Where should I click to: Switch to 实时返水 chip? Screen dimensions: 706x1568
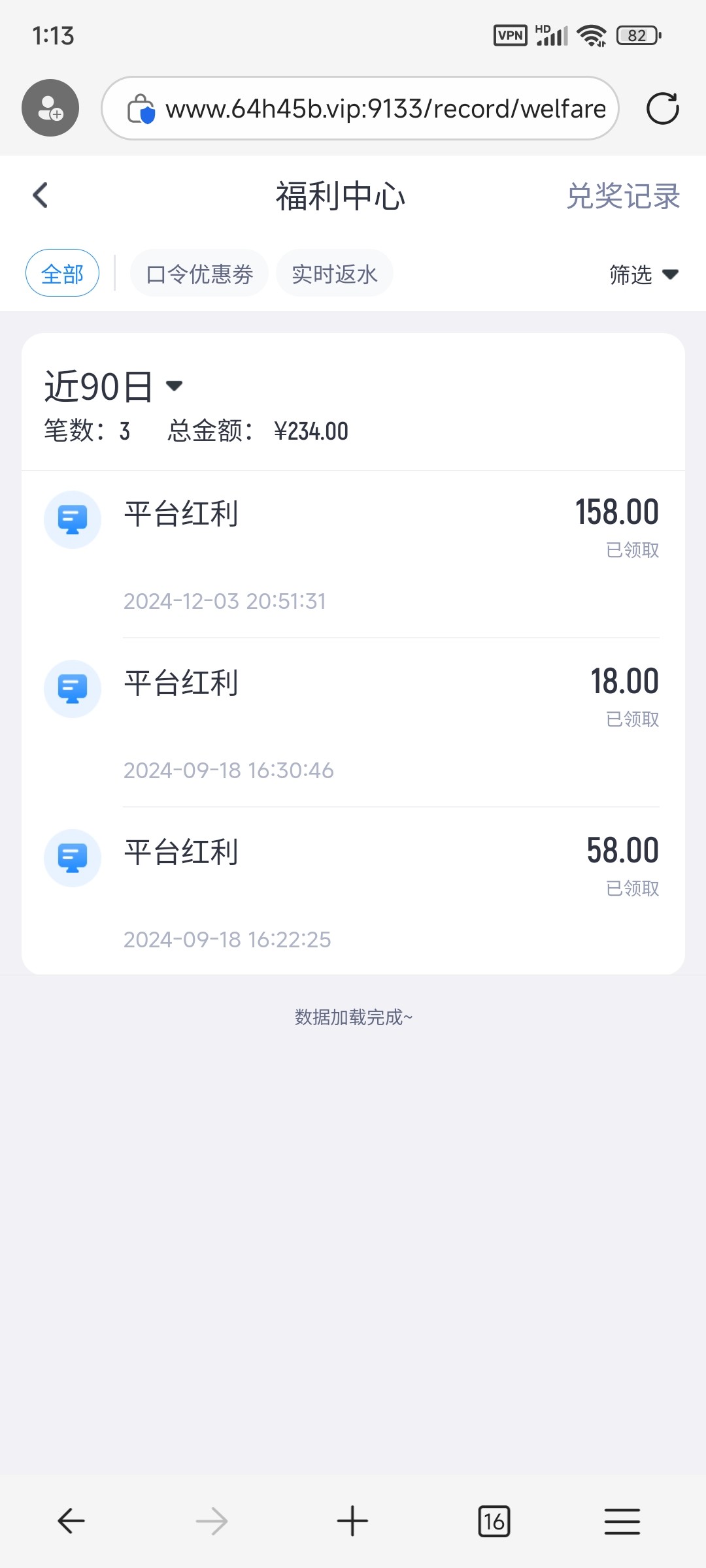pos(335,273)
